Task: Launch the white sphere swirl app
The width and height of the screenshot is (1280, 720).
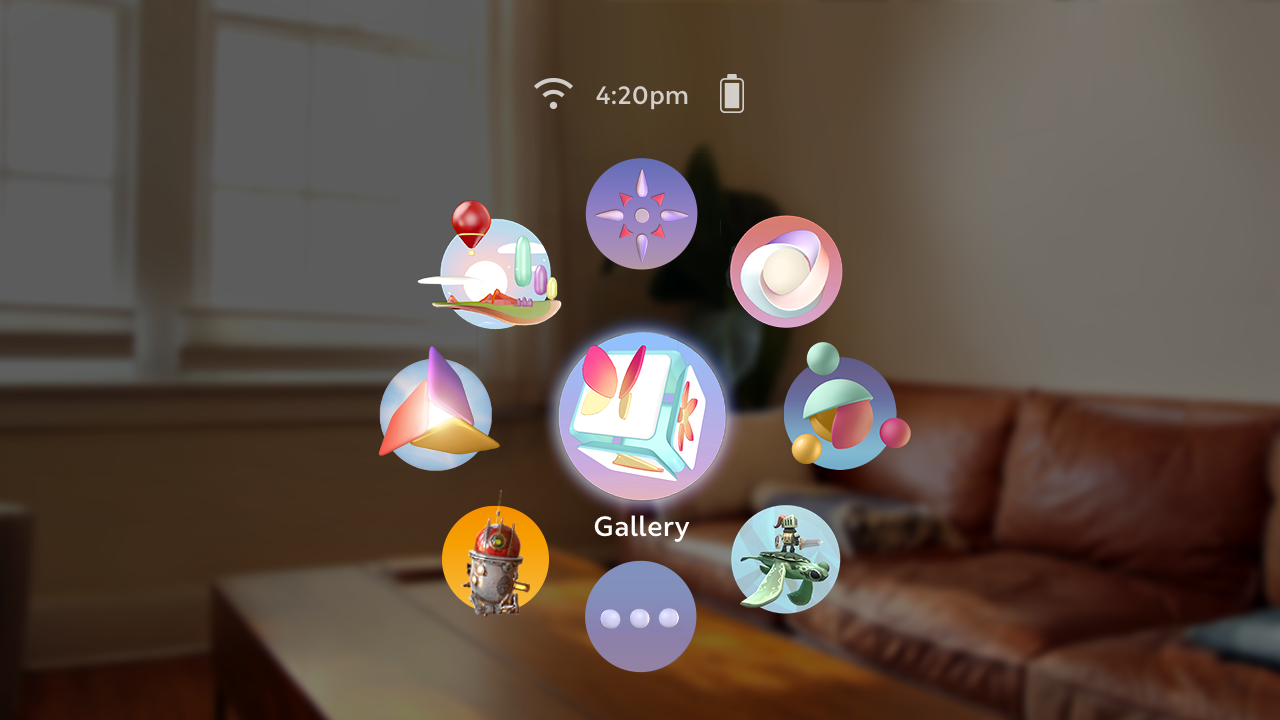Action: click(x=785, y=271)
